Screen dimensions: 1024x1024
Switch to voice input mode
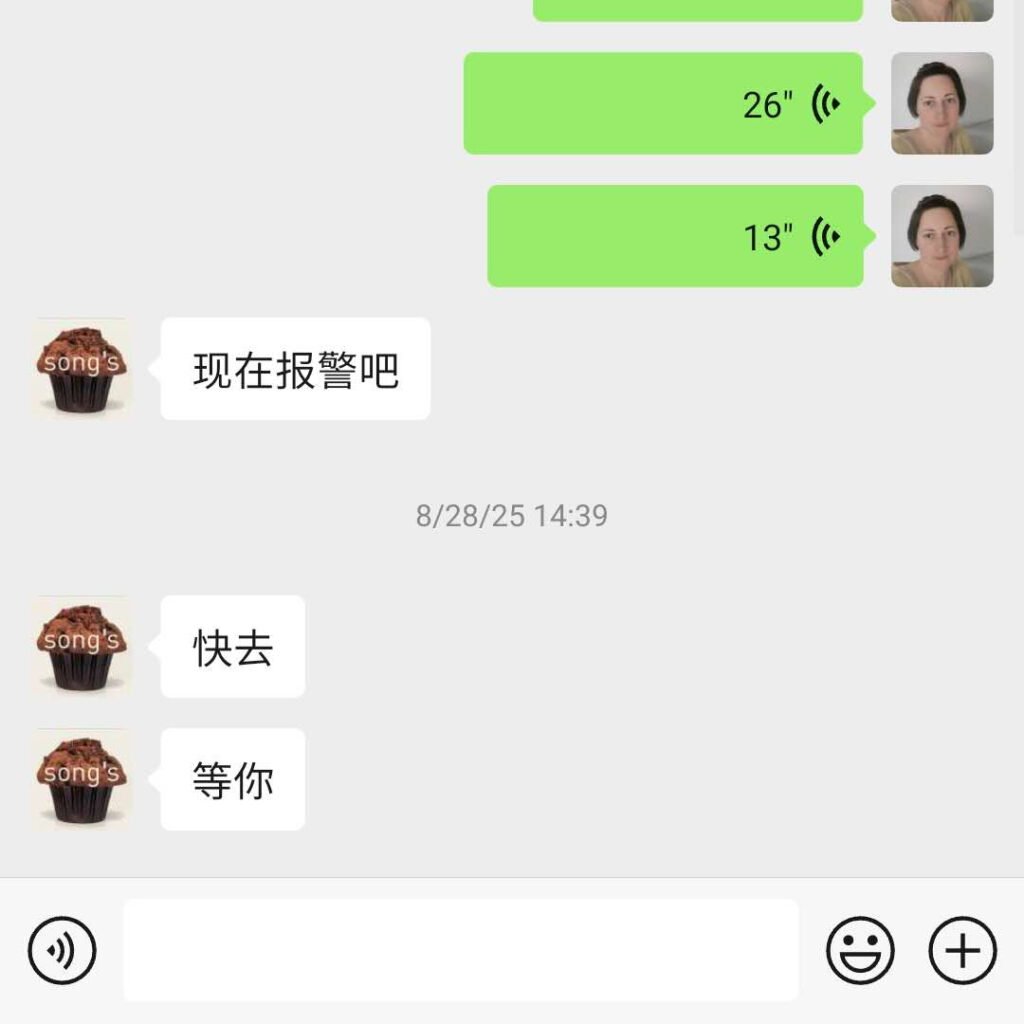click(x=62, y=950)
